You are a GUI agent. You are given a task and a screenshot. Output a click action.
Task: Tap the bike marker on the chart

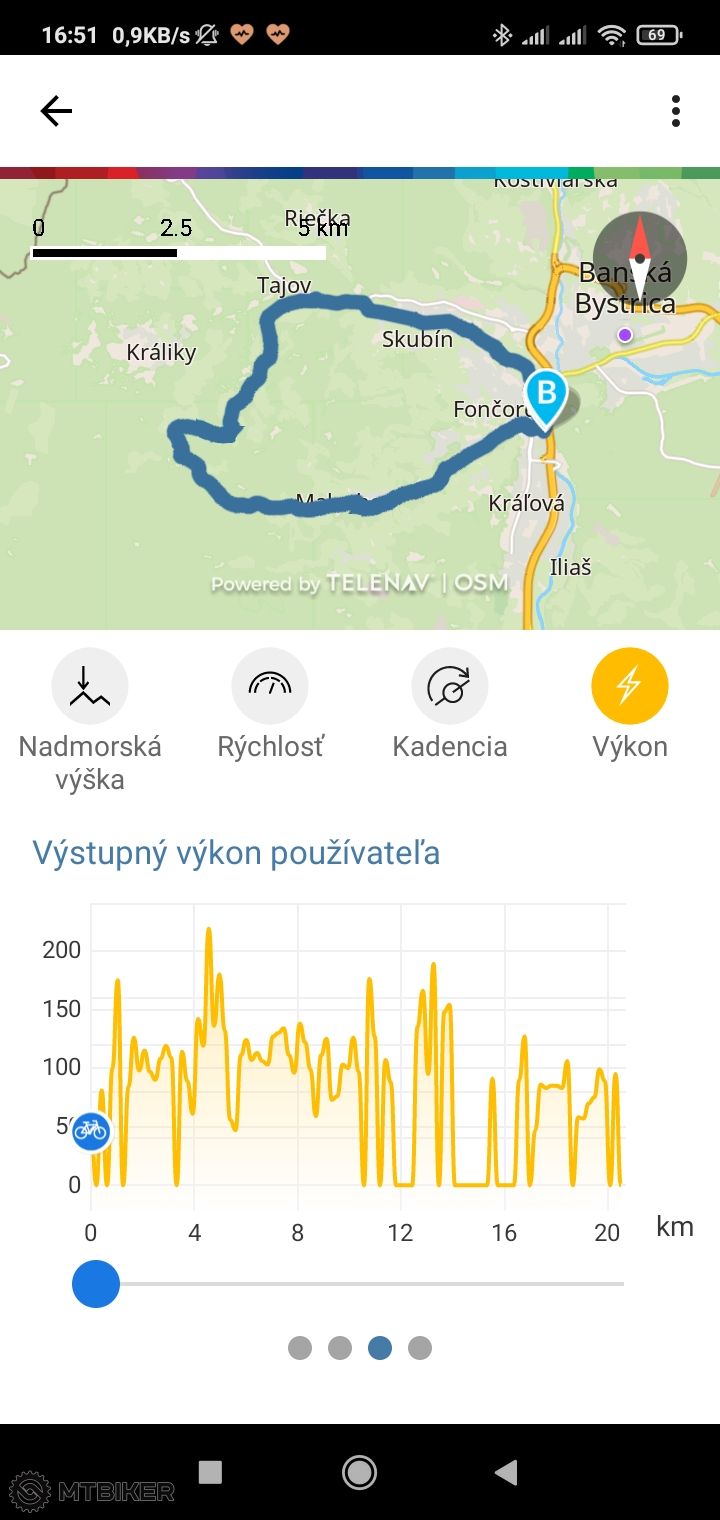pos(91,1131)
